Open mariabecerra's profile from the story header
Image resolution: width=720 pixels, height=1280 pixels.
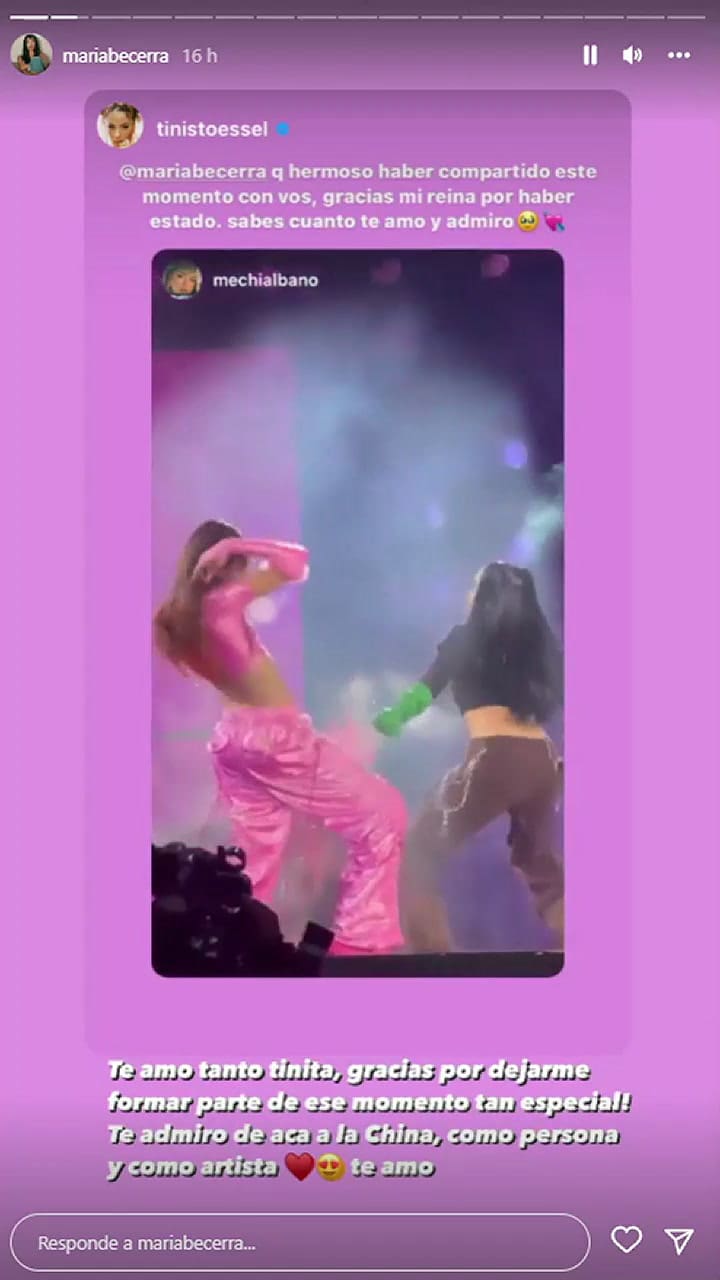pyautogui.click(x=114, y=56)
